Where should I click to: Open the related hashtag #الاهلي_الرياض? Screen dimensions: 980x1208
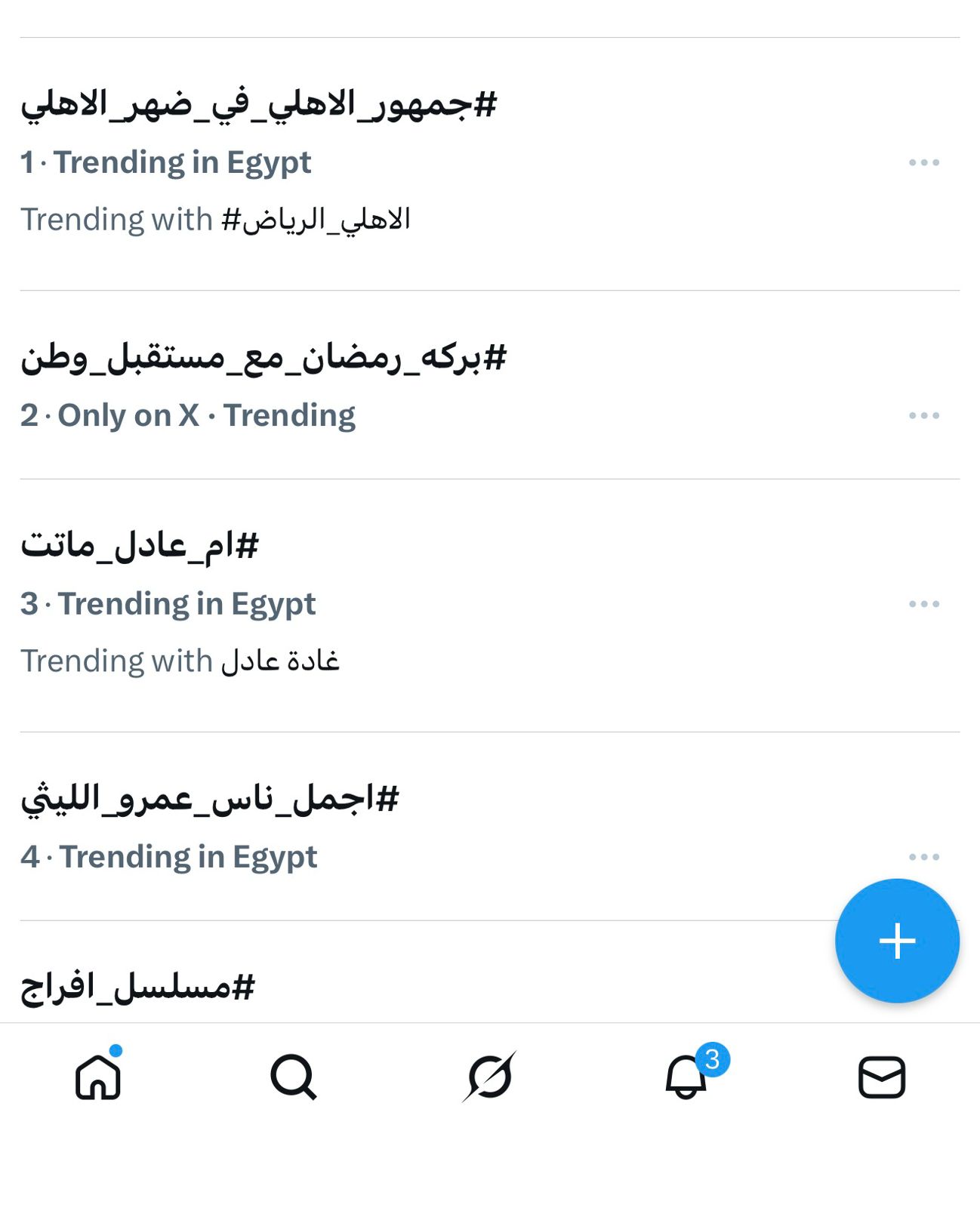[x=316, y=218]
